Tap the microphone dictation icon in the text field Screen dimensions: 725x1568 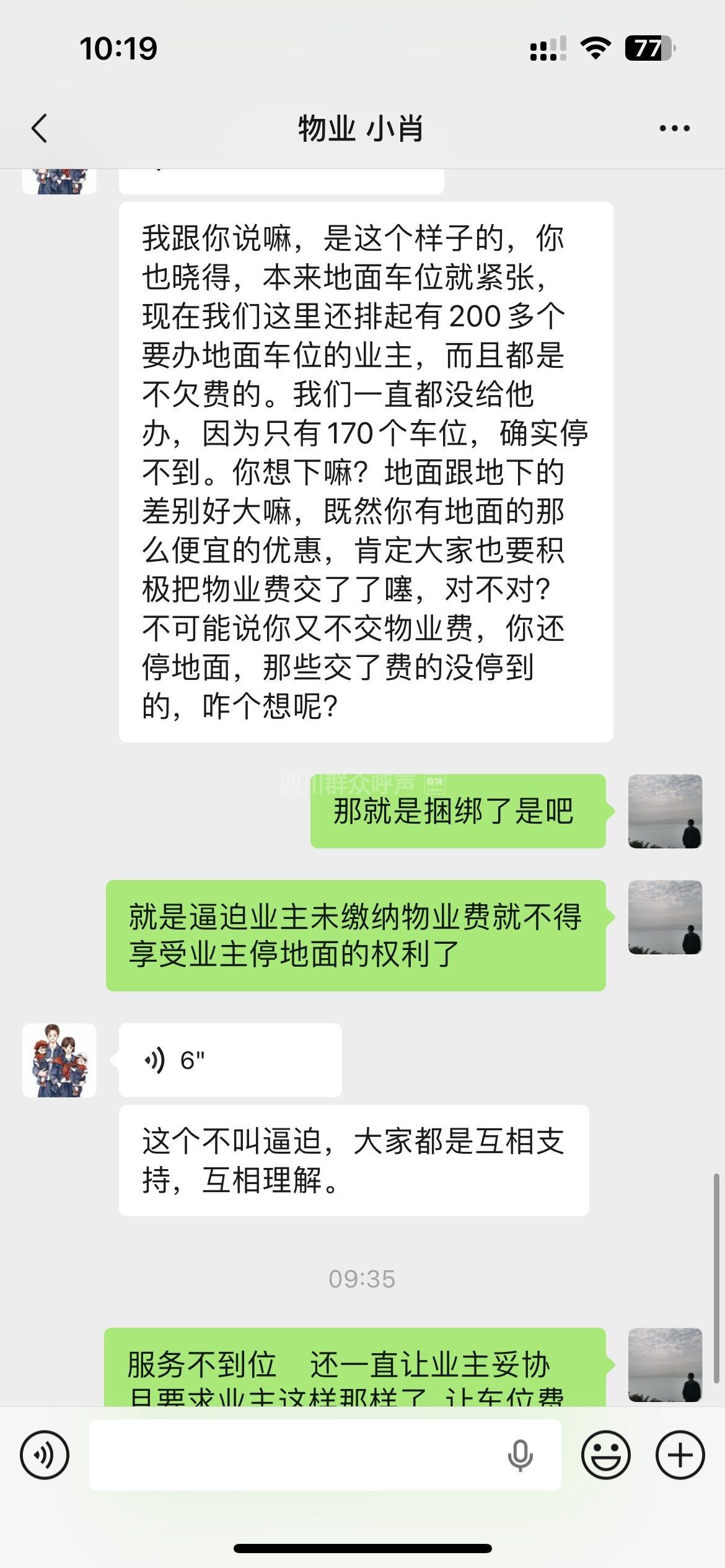[x=520, y=1455]
